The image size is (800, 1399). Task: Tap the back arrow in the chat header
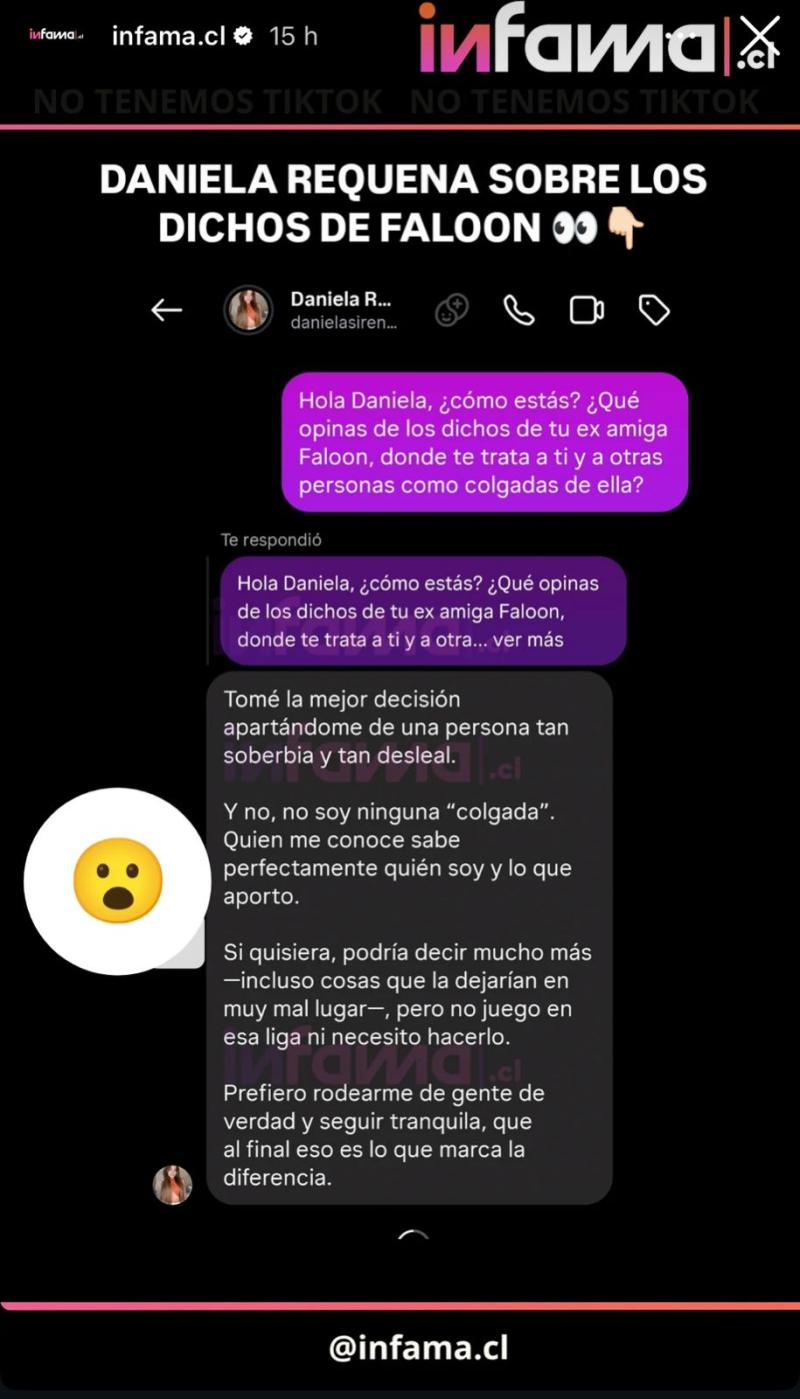(166, 310)
